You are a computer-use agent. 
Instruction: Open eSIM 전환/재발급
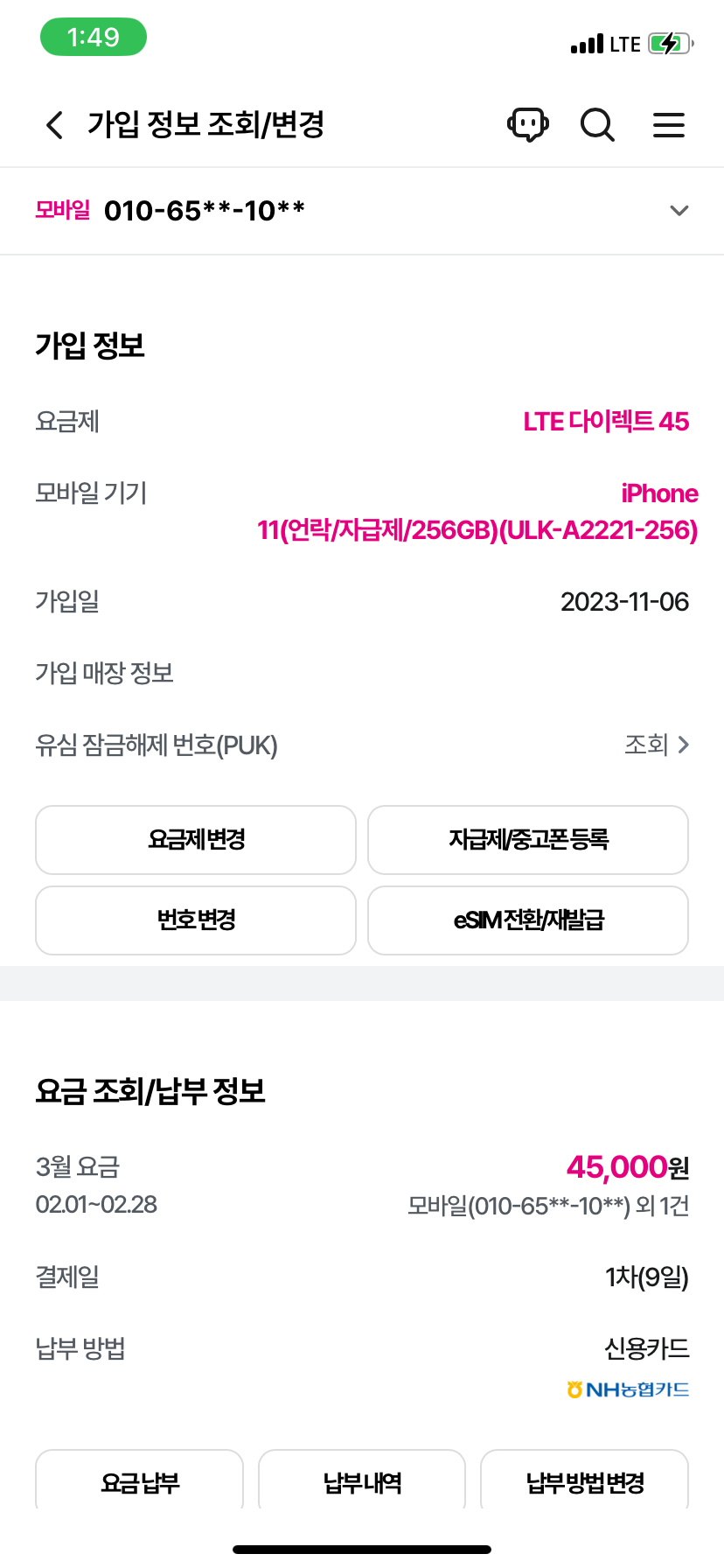pyautogui.click(x=528, y=920)
